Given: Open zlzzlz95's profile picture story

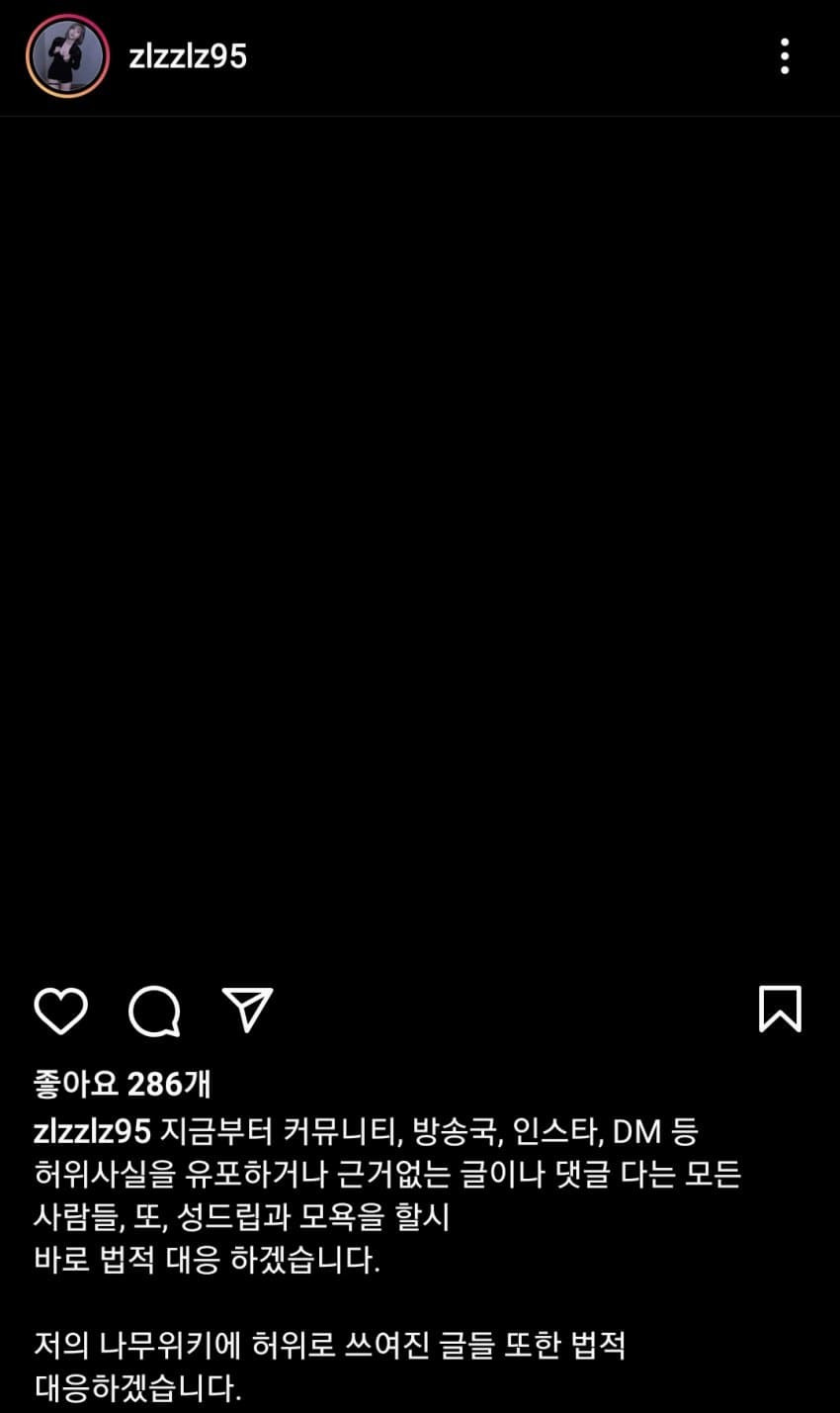Looking at the screenshot, I should pos(66,56).
